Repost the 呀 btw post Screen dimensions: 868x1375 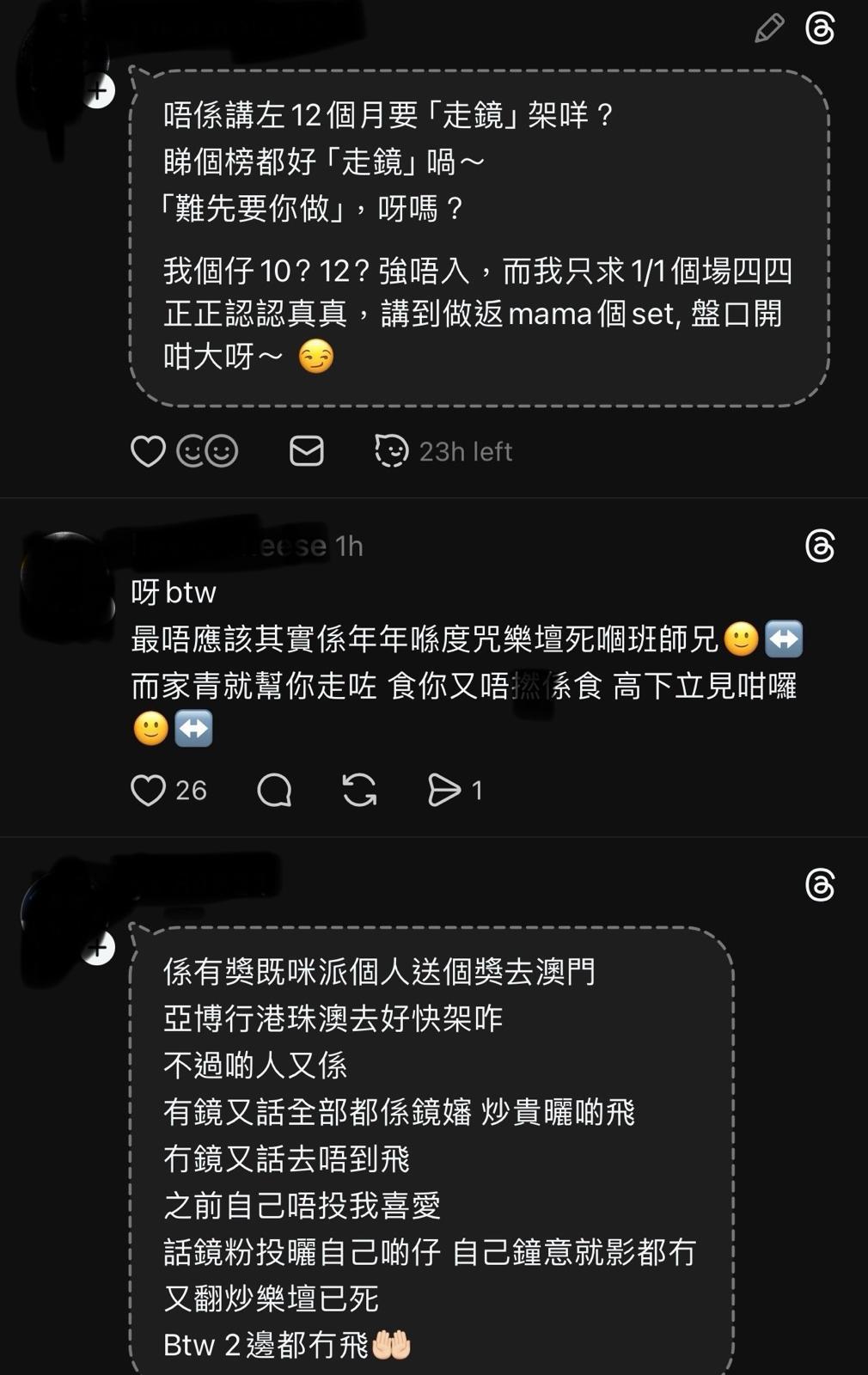359,791
